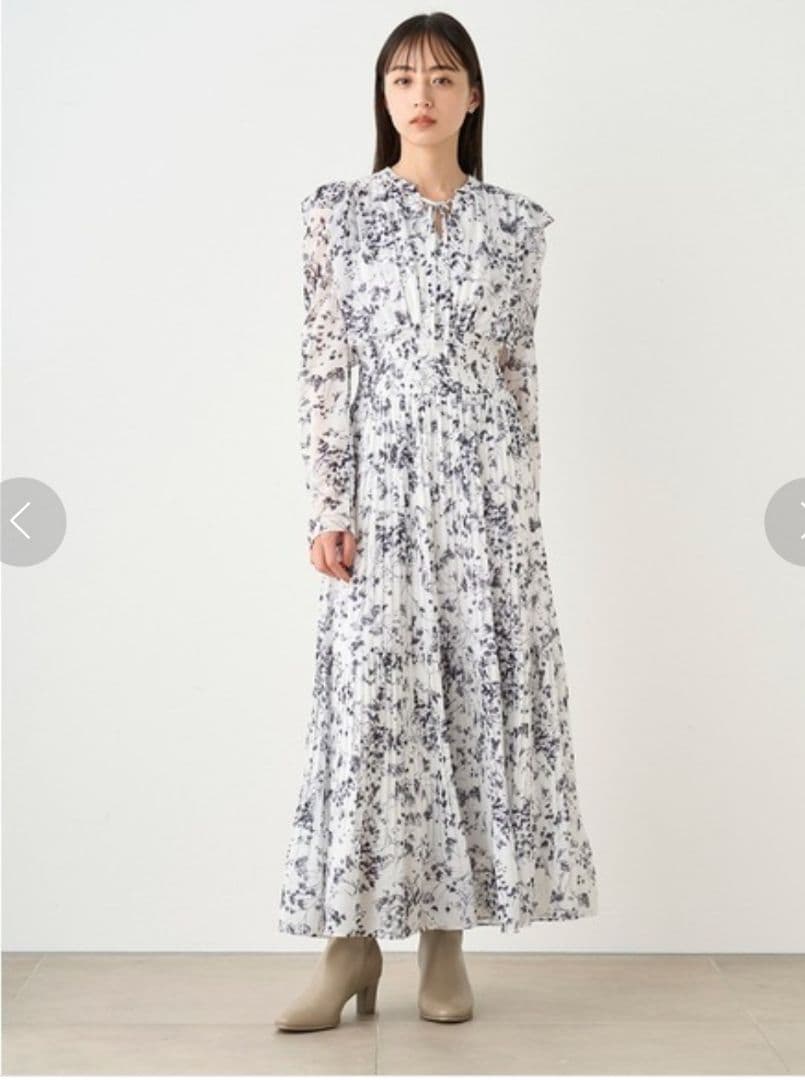Advance to the next product photo
The image size is (805, 1080).
[785, 521]
